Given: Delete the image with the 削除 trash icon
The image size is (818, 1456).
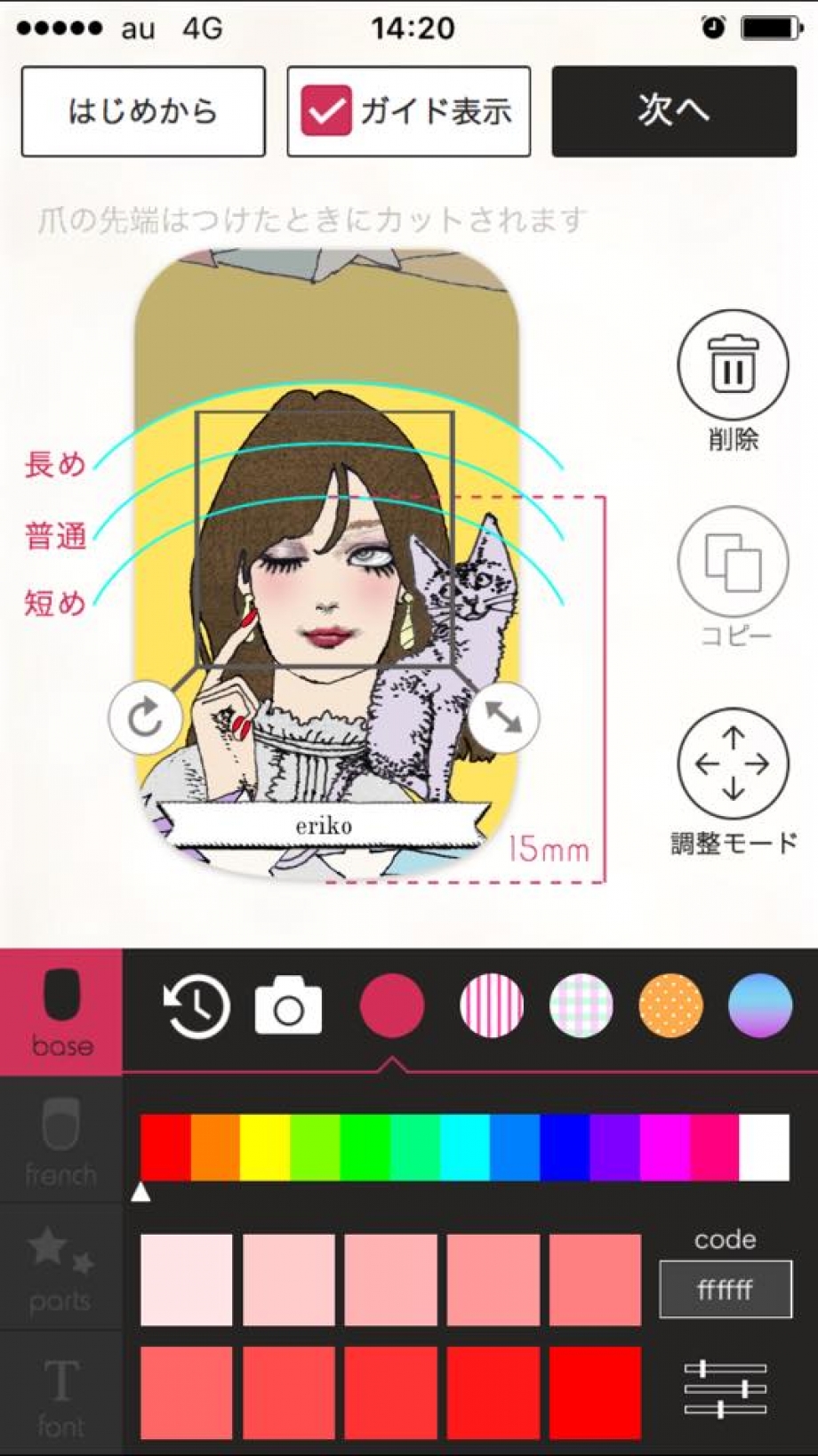Looking at the screenshot, I should [x=733, y=365].
